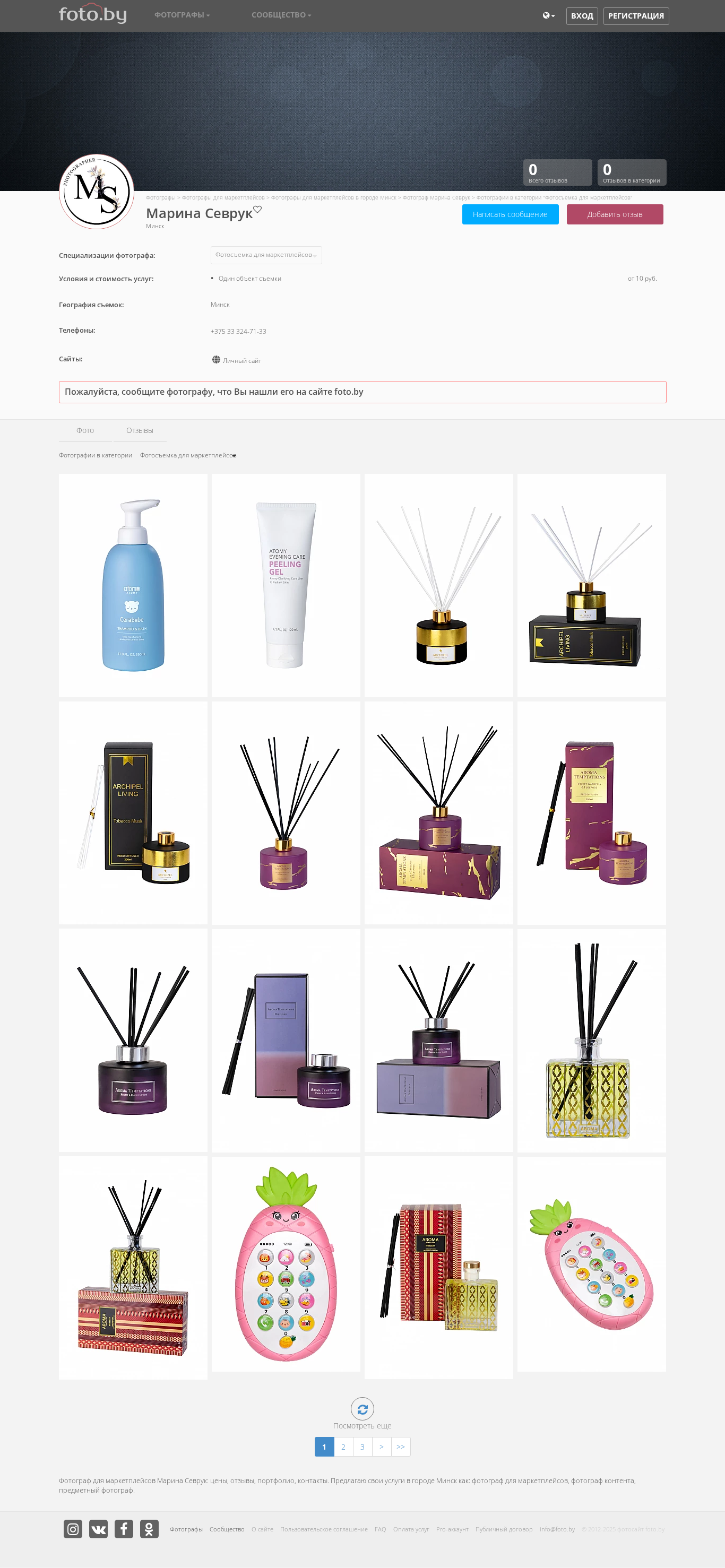Expand the Сообщество header menu
The image size is (725, 1568).
(x=281, y=15)
